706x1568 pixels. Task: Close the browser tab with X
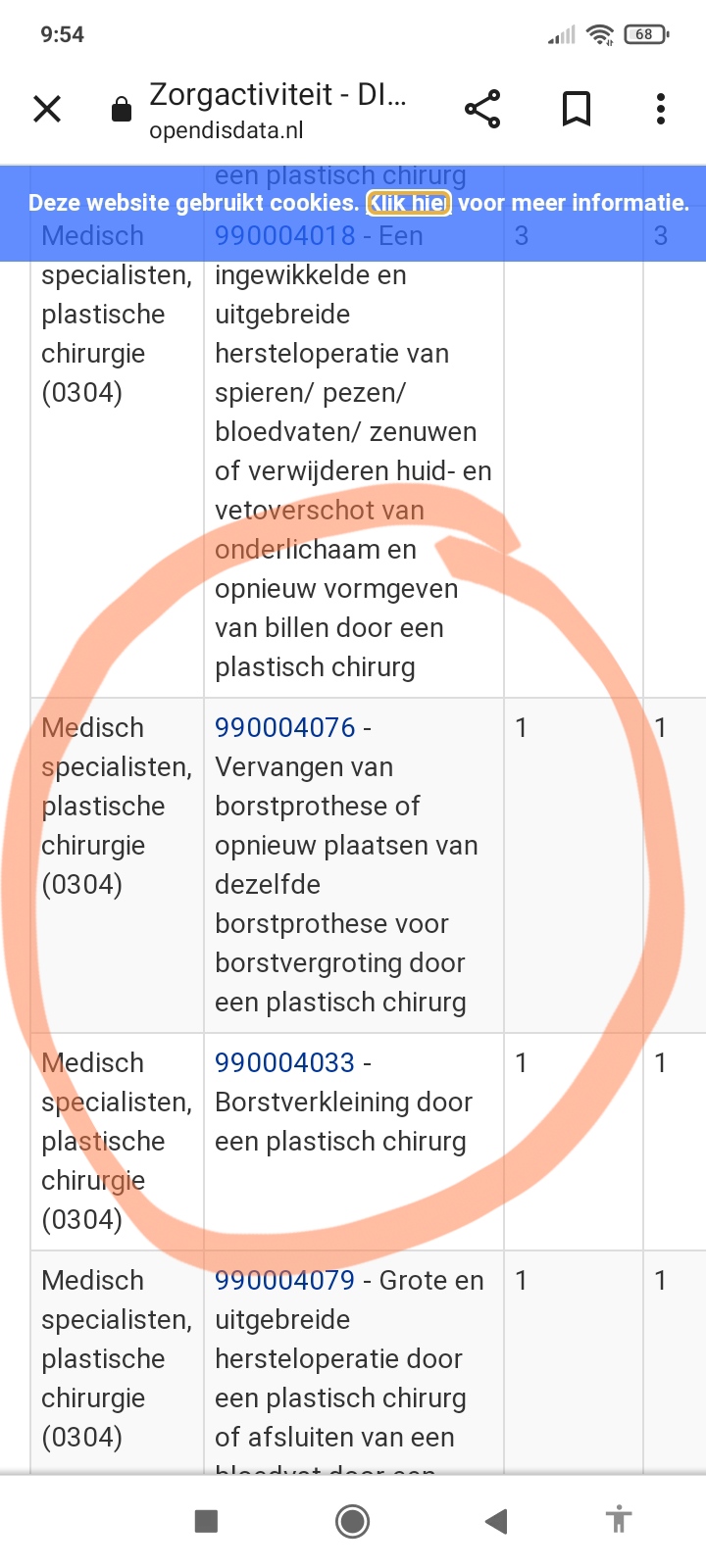(x=47, y=109)
